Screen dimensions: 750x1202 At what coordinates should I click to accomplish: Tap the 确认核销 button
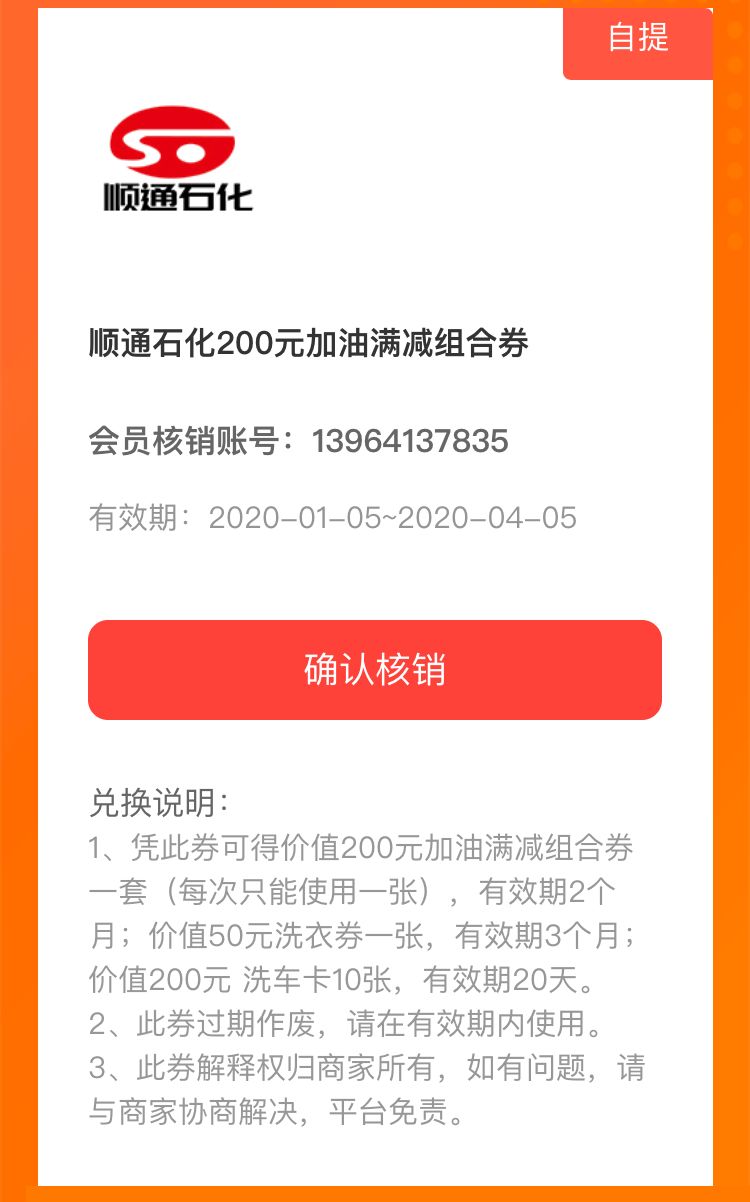(x=375, y=669)
